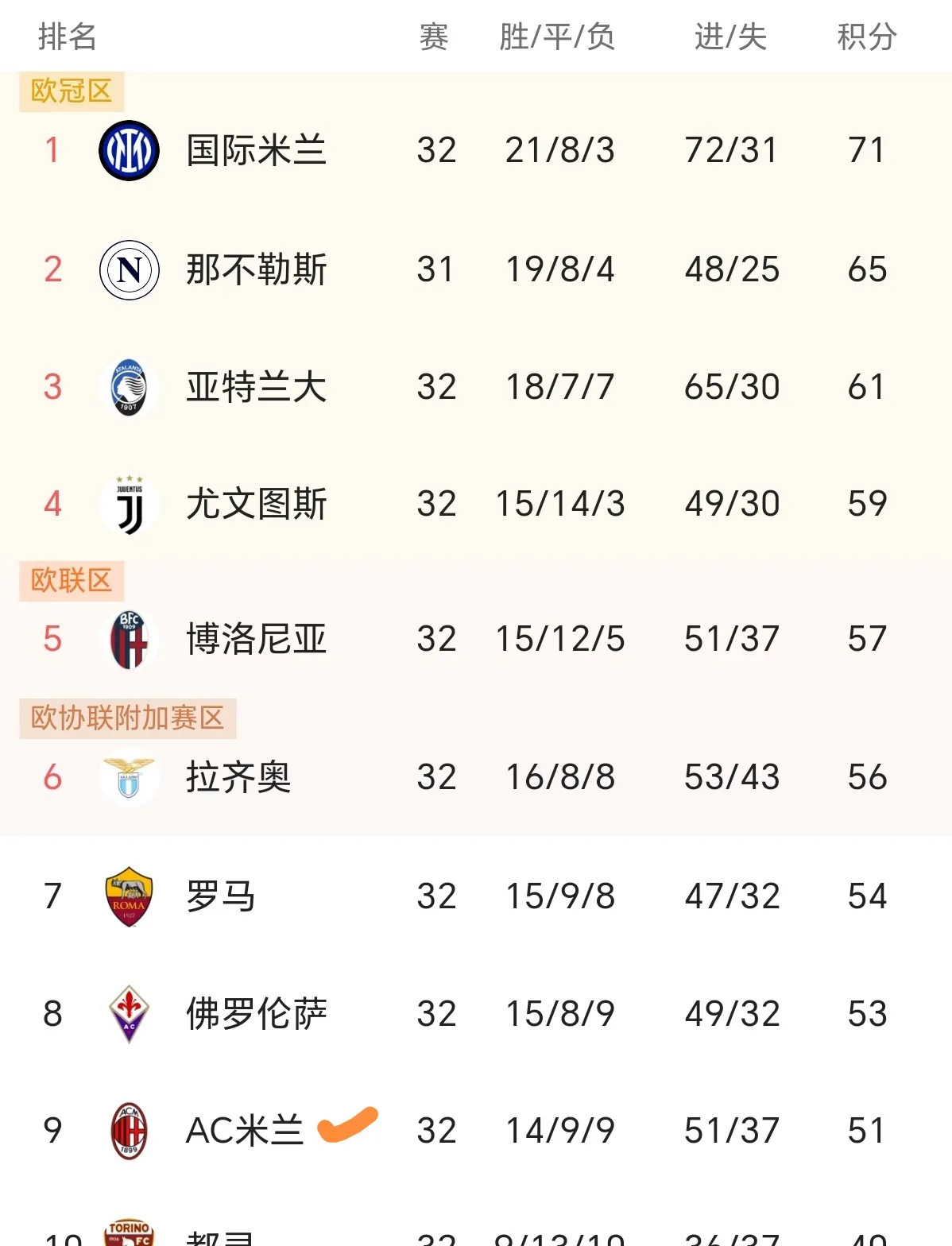Viewport: 952px width, 1246px height.
Task: Click the AC Milan club crest
Action: tap(130, 1128)
